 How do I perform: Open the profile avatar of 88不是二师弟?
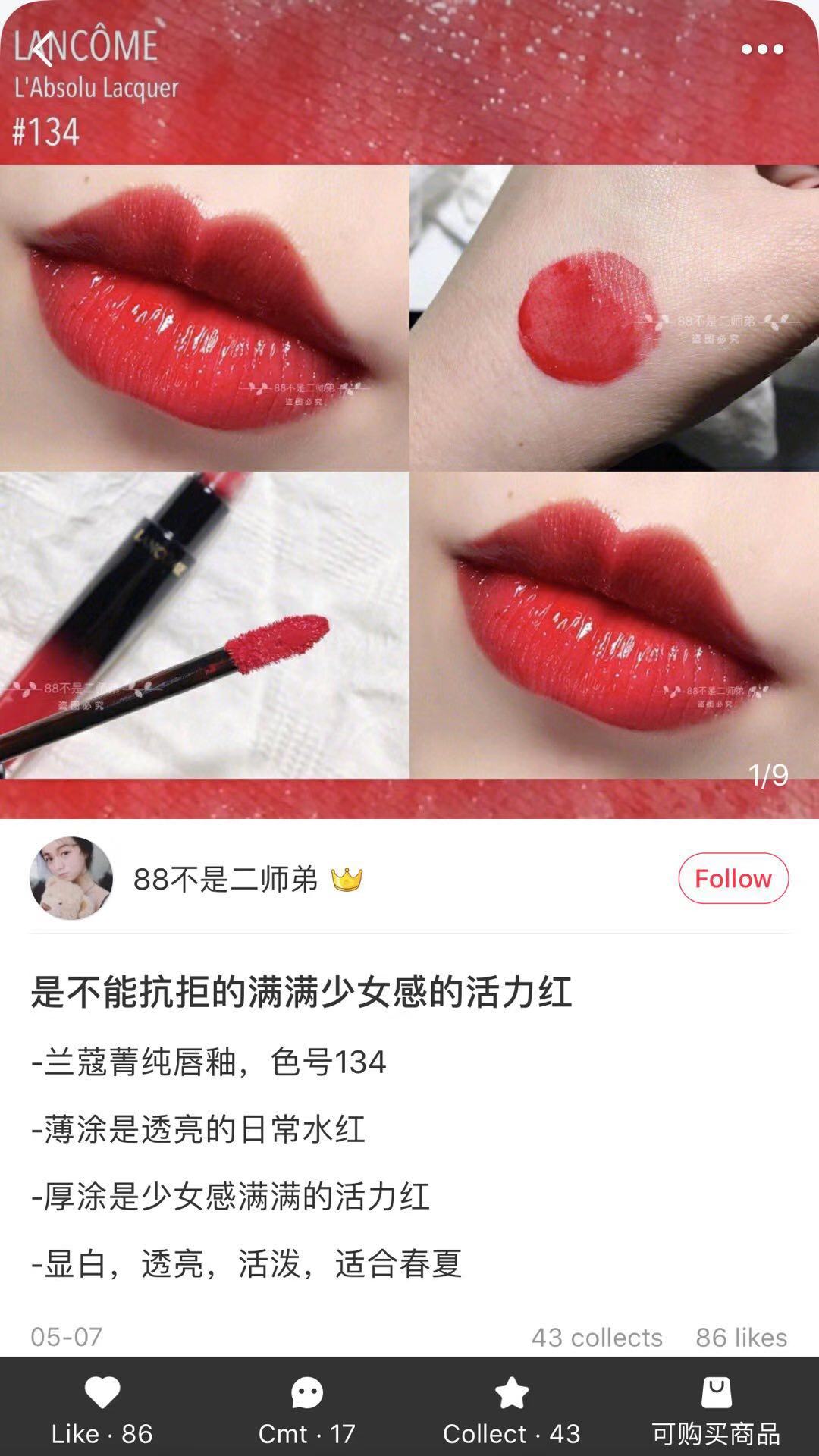71,878
